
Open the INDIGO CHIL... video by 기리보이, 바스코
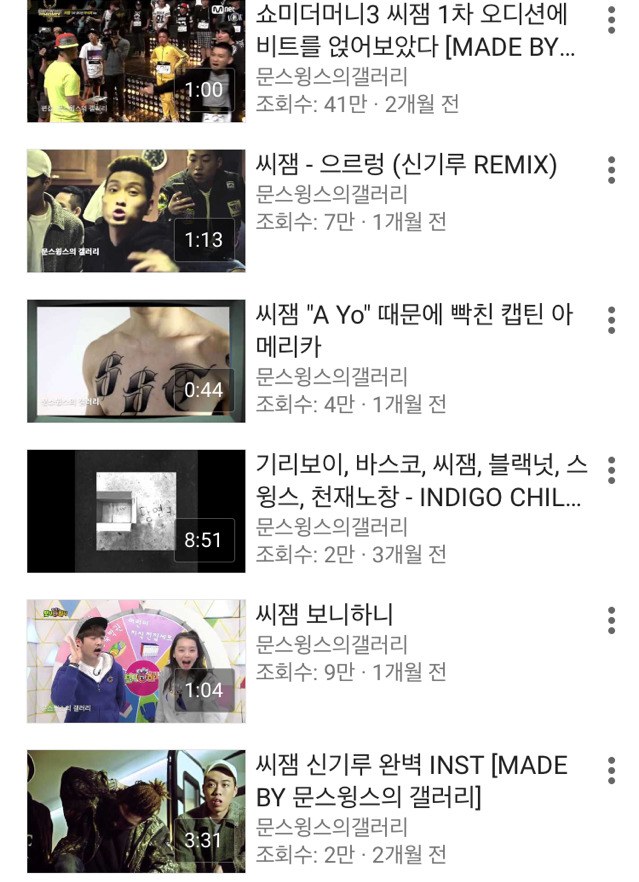135,511
